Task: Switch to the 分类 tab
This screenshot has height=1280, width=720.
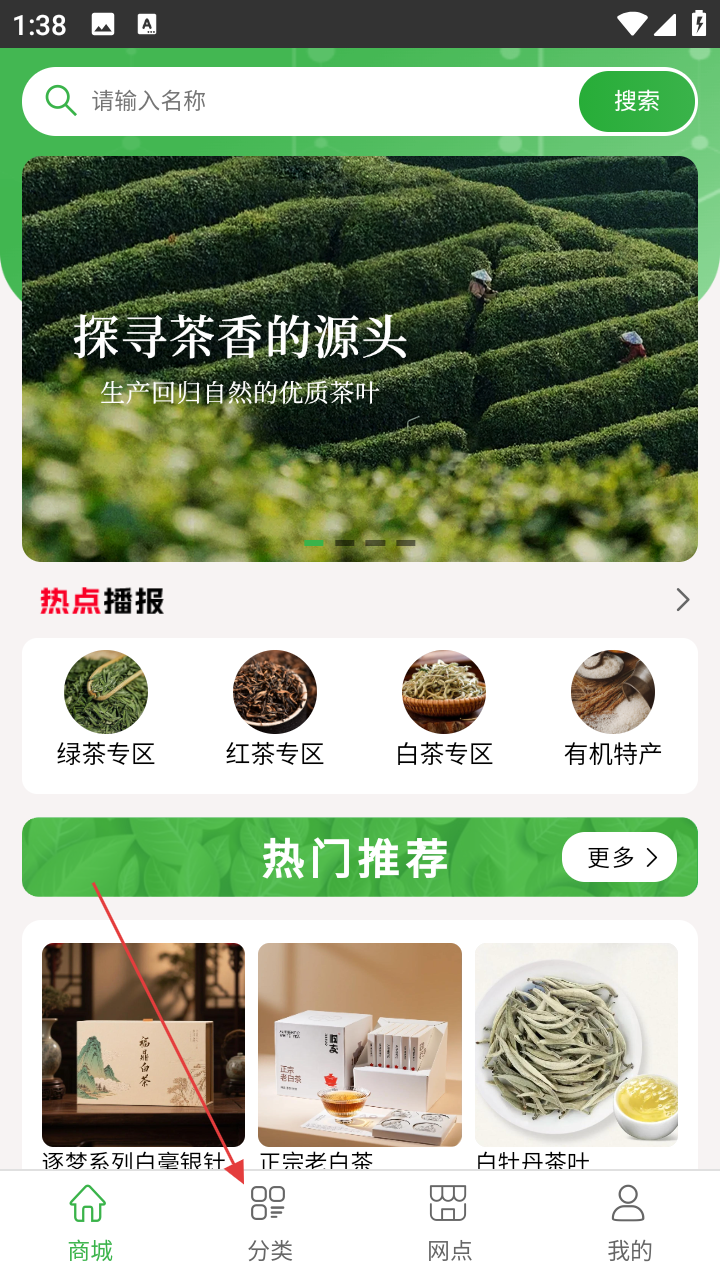Action: click(269, 1224)
